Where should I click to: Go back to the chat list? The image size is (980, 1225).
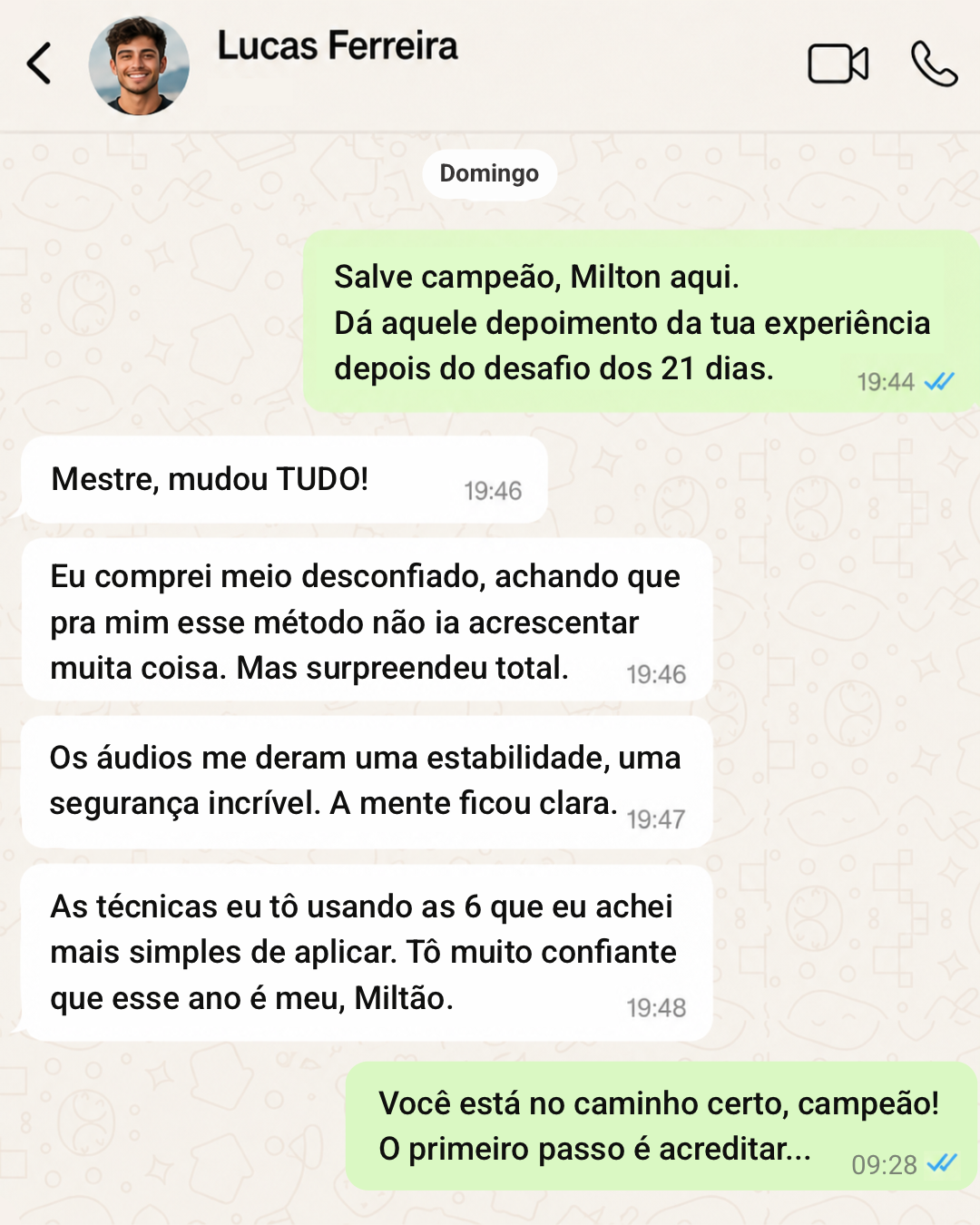pos(39,64)
